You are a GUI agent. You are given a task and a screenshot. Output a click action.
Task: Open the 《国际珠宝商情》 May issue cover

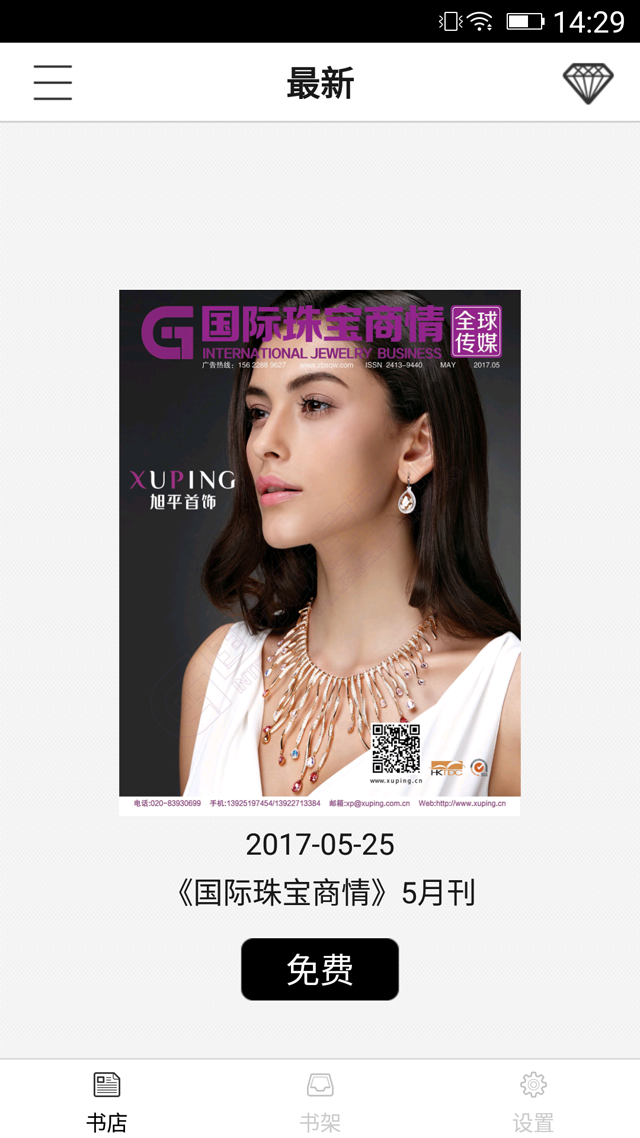(320, 552)
